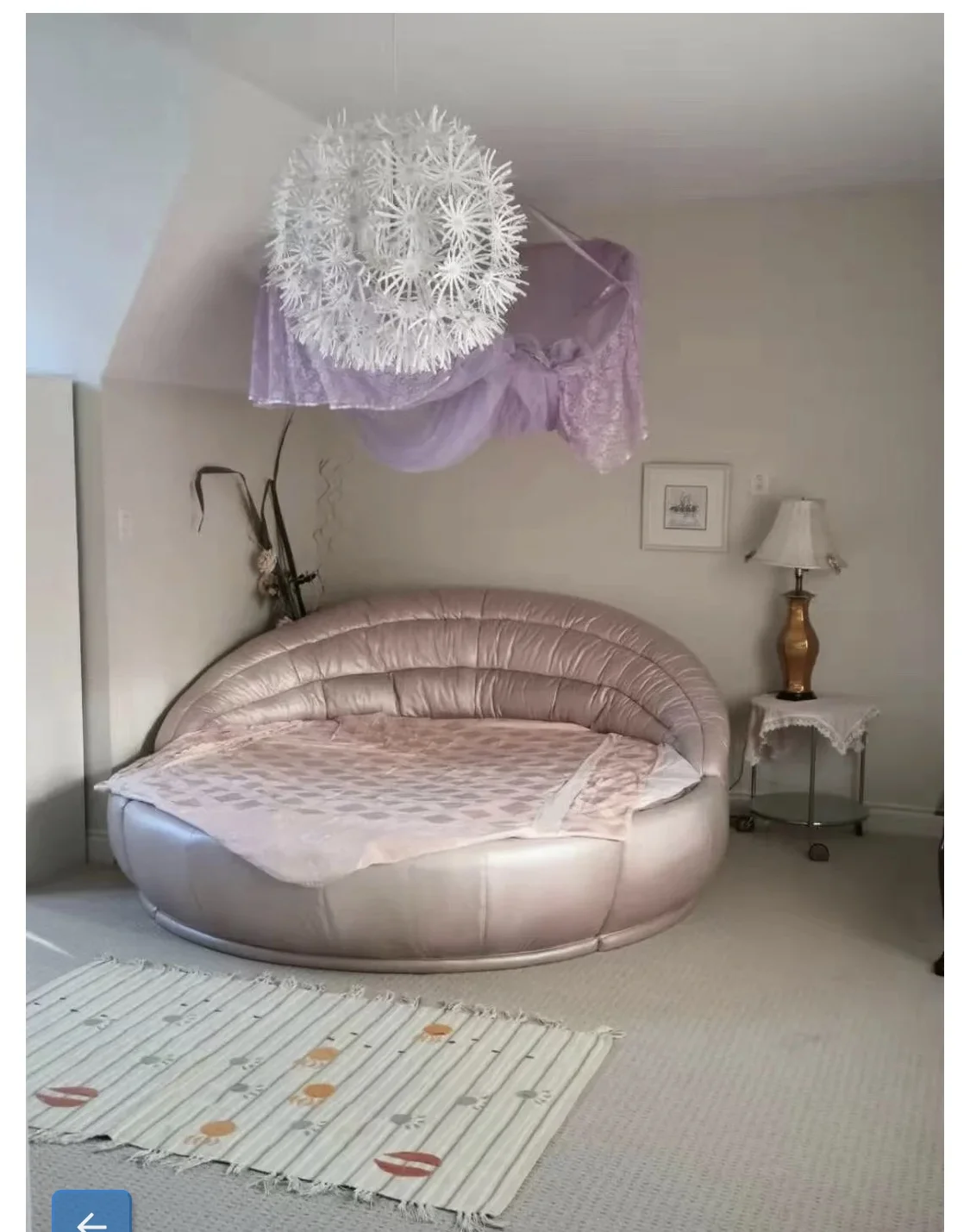The height and width of the screenshot is (1232, 970).
Task: Tap the blue back arrow button
Action: (x=91, y=1216)
